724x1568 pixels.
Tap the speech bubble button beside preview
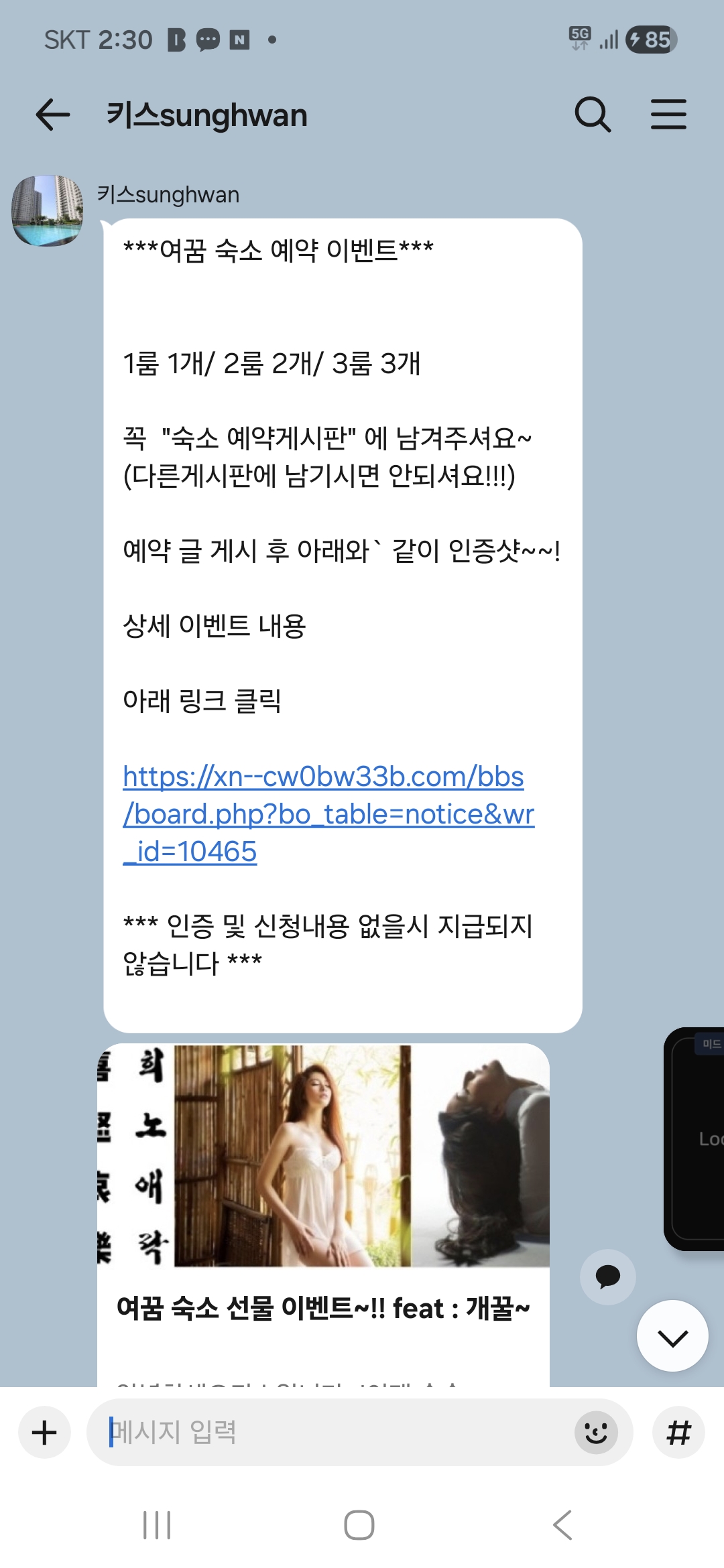coord(607,1277)
